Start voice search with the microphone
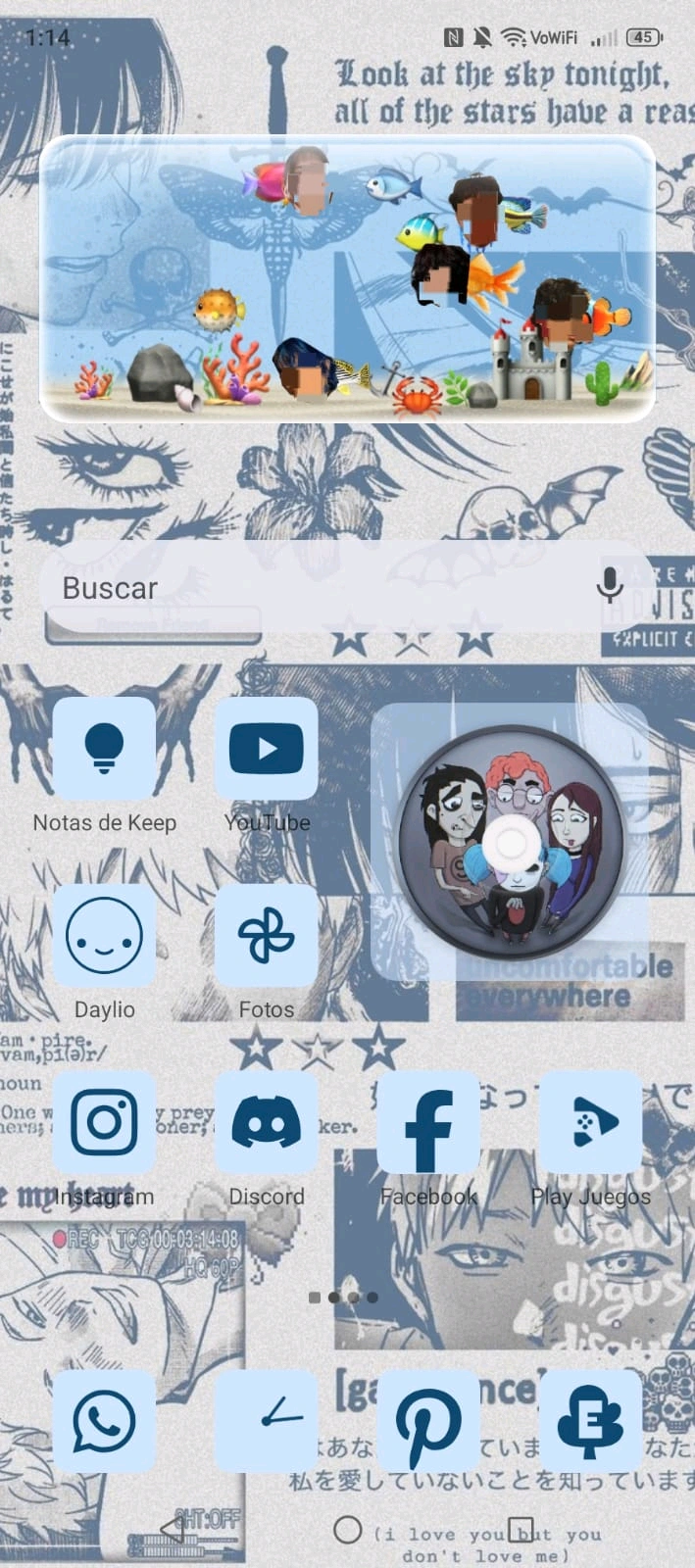The width and height of the screenshot is (695, 1568). click(x=609, y=585)
